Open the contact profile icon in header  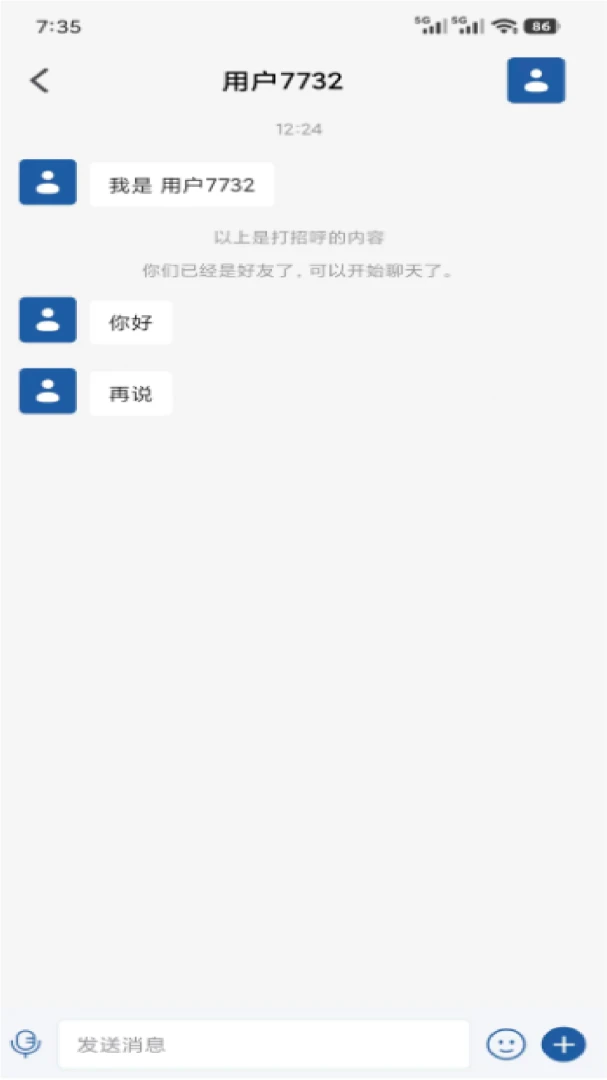(536, 81)
